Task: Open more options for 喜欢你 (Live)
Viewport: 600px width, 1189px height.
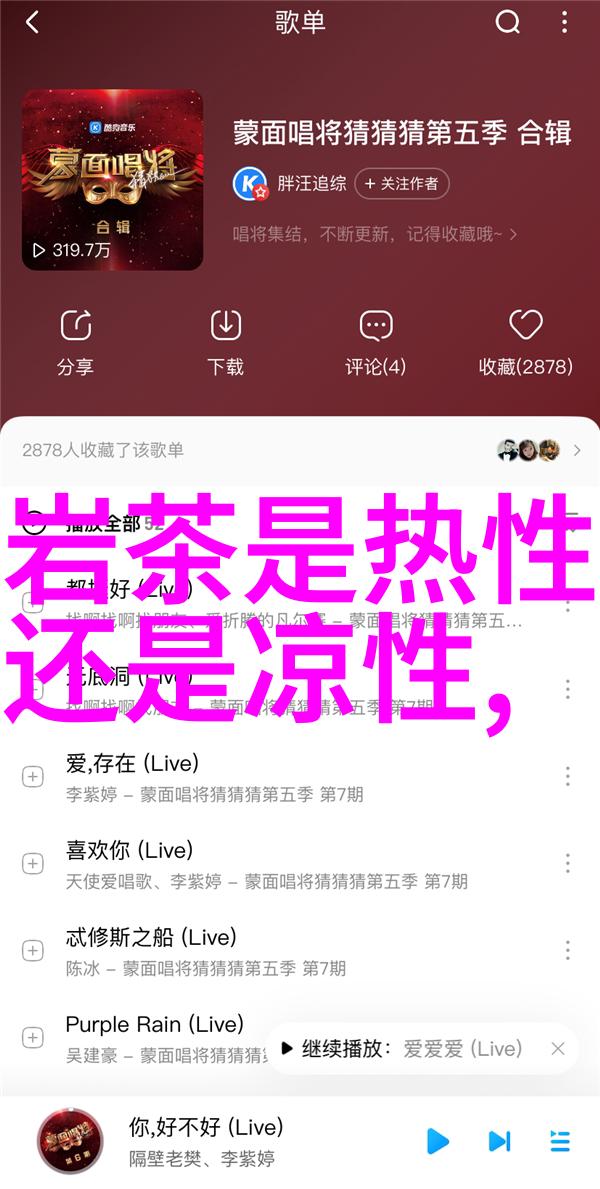Action: pyautogui.click(x=567, y=863)
